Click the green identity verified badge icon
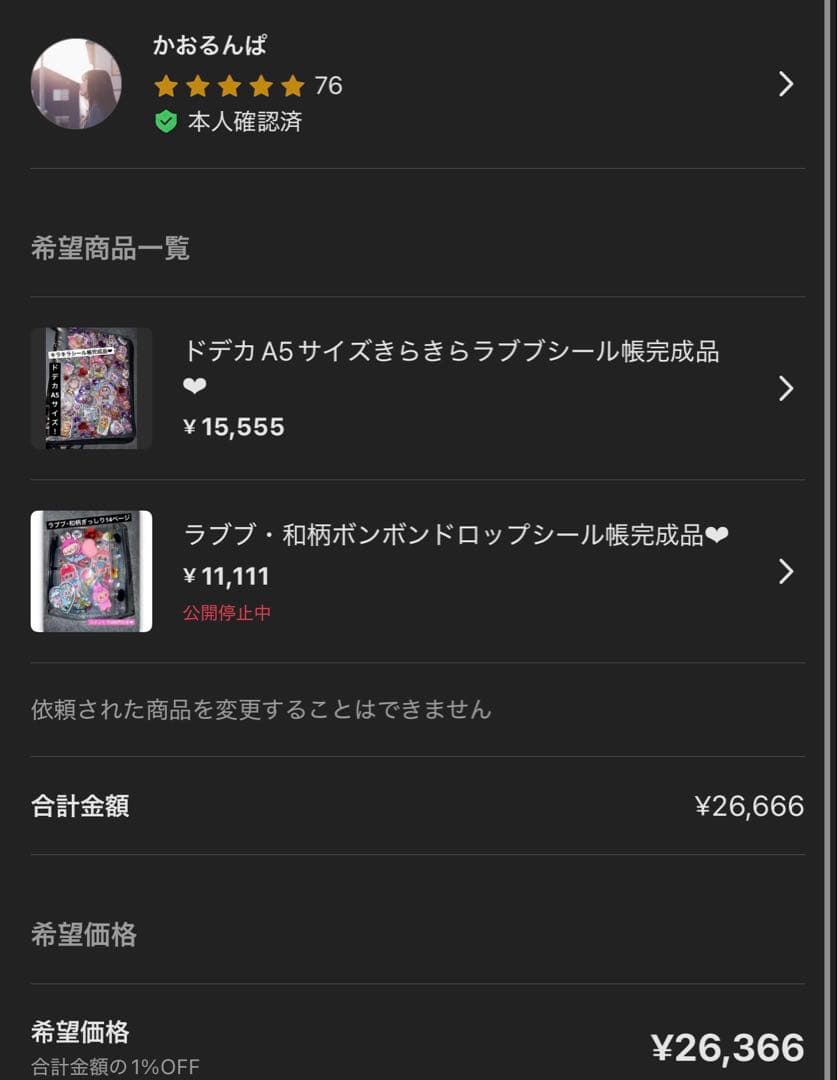 tap(166, 122)
